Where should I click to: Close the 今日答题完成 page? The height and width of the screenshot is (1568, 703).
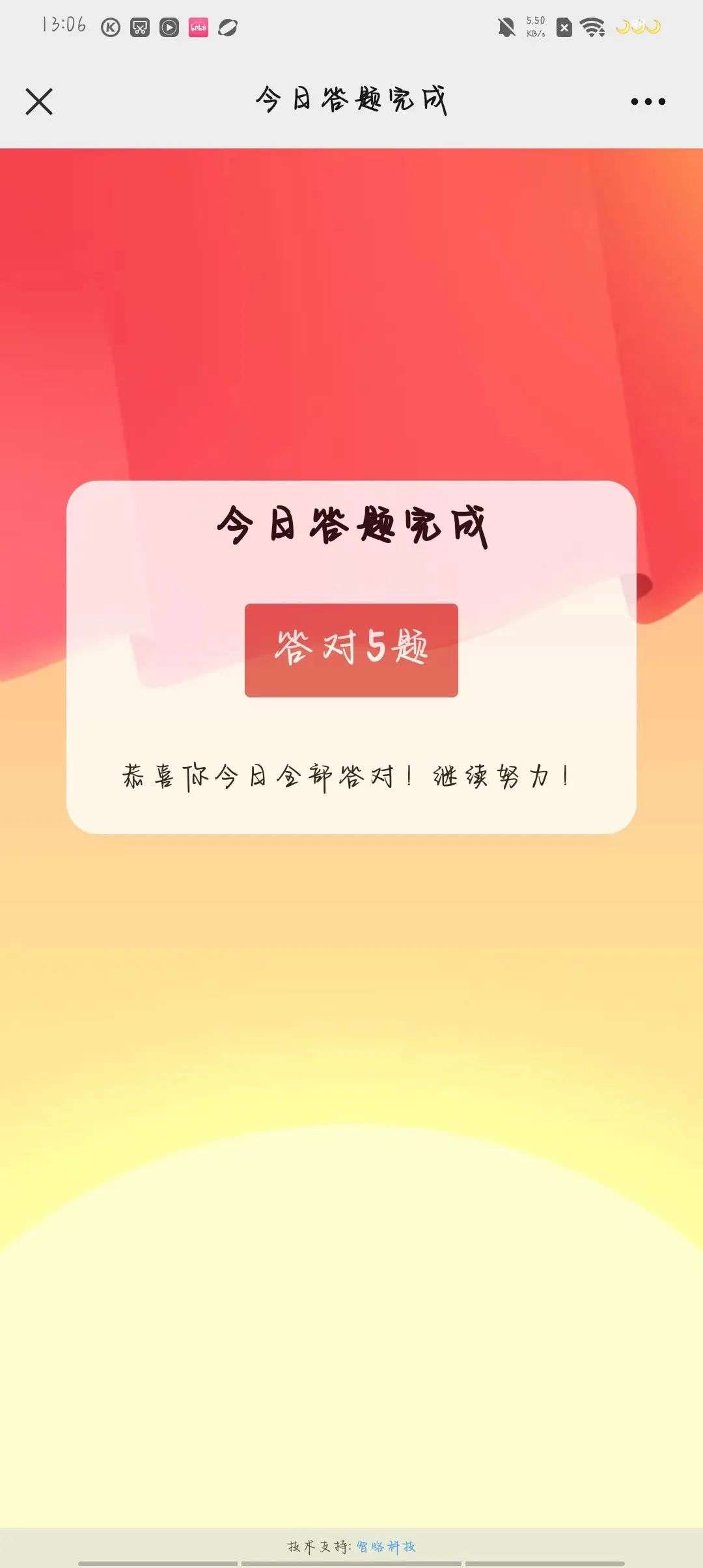point(39,102)
